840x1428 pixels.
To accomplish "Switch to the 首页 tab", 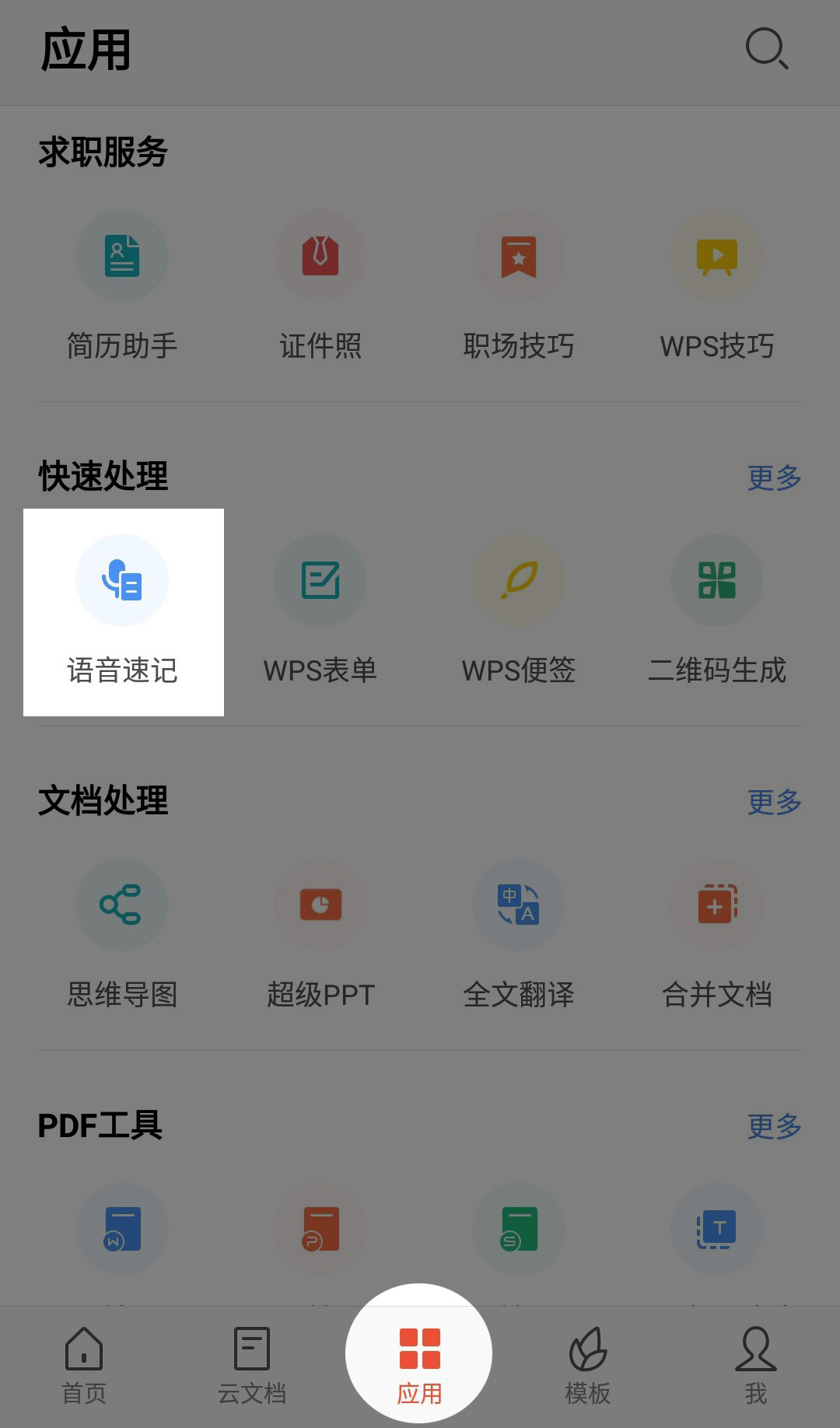I will pyautogui.click(x=84, y=1367).
